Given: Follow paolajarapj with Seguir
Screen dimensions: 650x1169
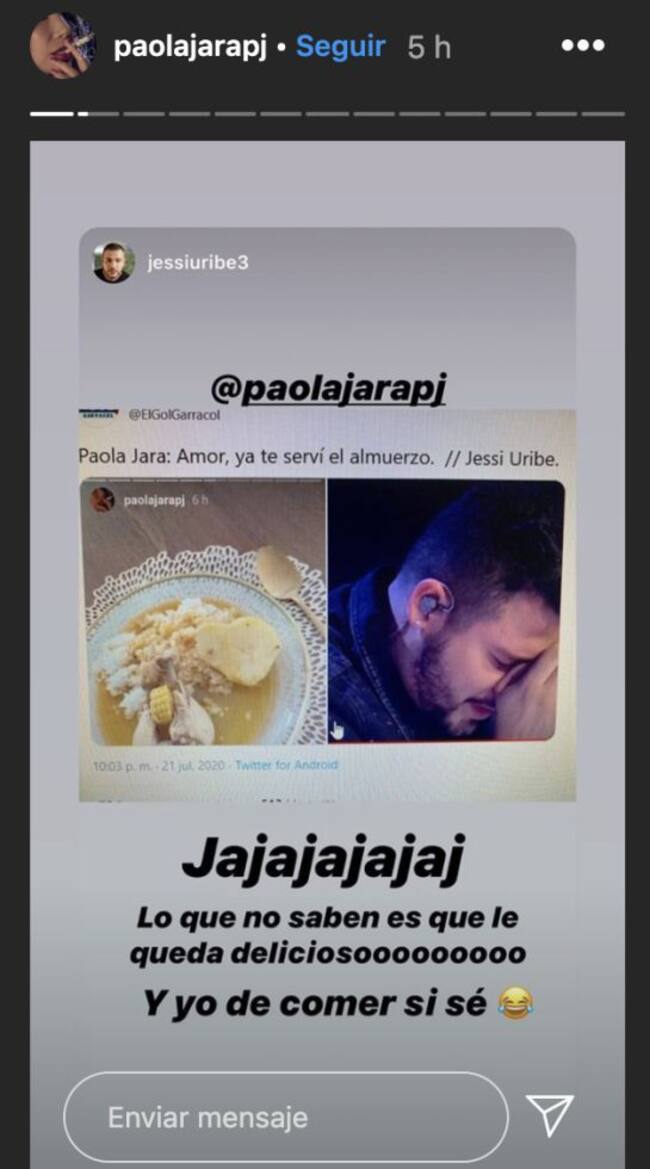Looking at the screenshot, I should point(341,47).
